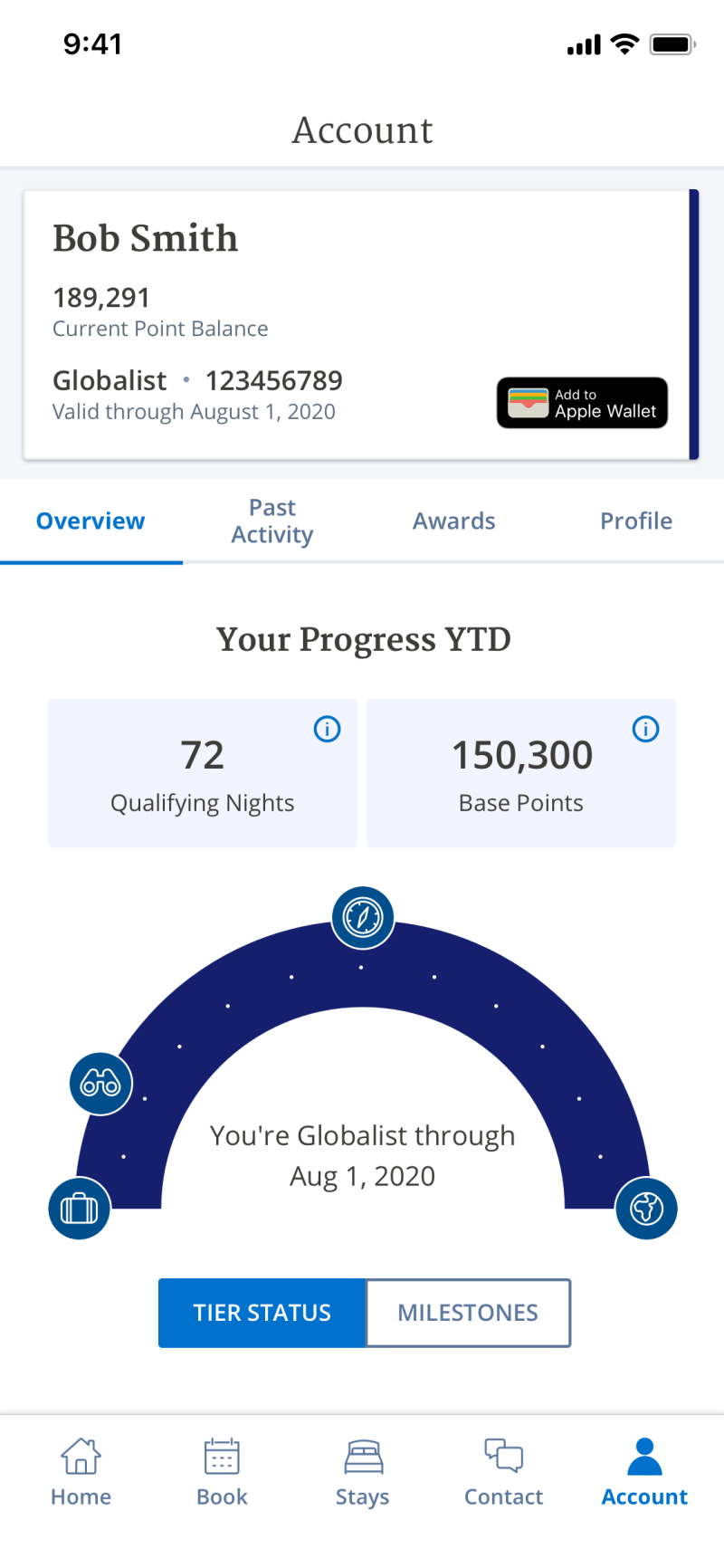Open the Stays tab
724x1568 pixels.
363,1472
